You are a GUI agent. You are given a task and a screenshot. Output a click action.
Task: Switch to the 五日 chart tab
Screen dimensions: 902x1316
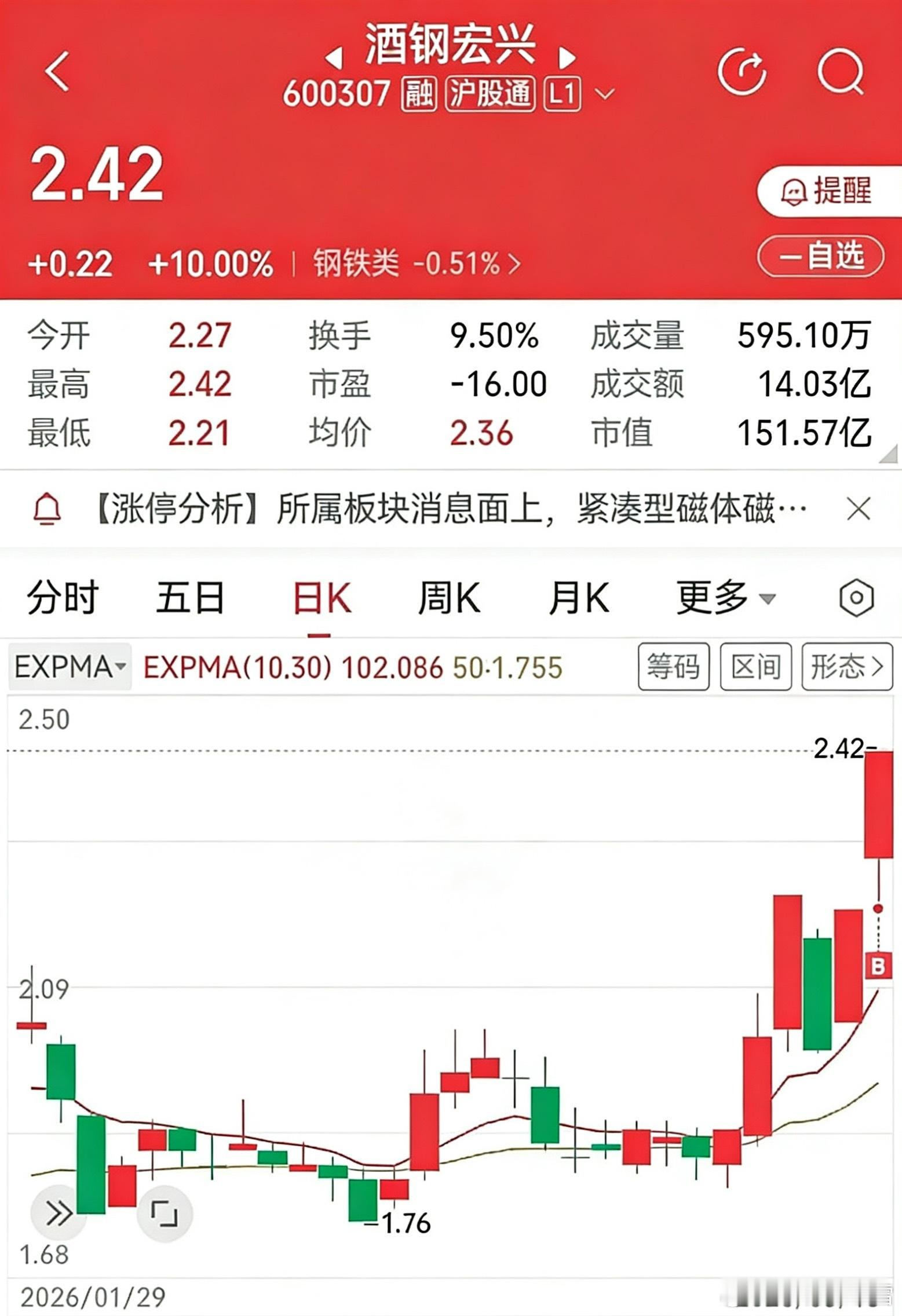coord(190,597)
